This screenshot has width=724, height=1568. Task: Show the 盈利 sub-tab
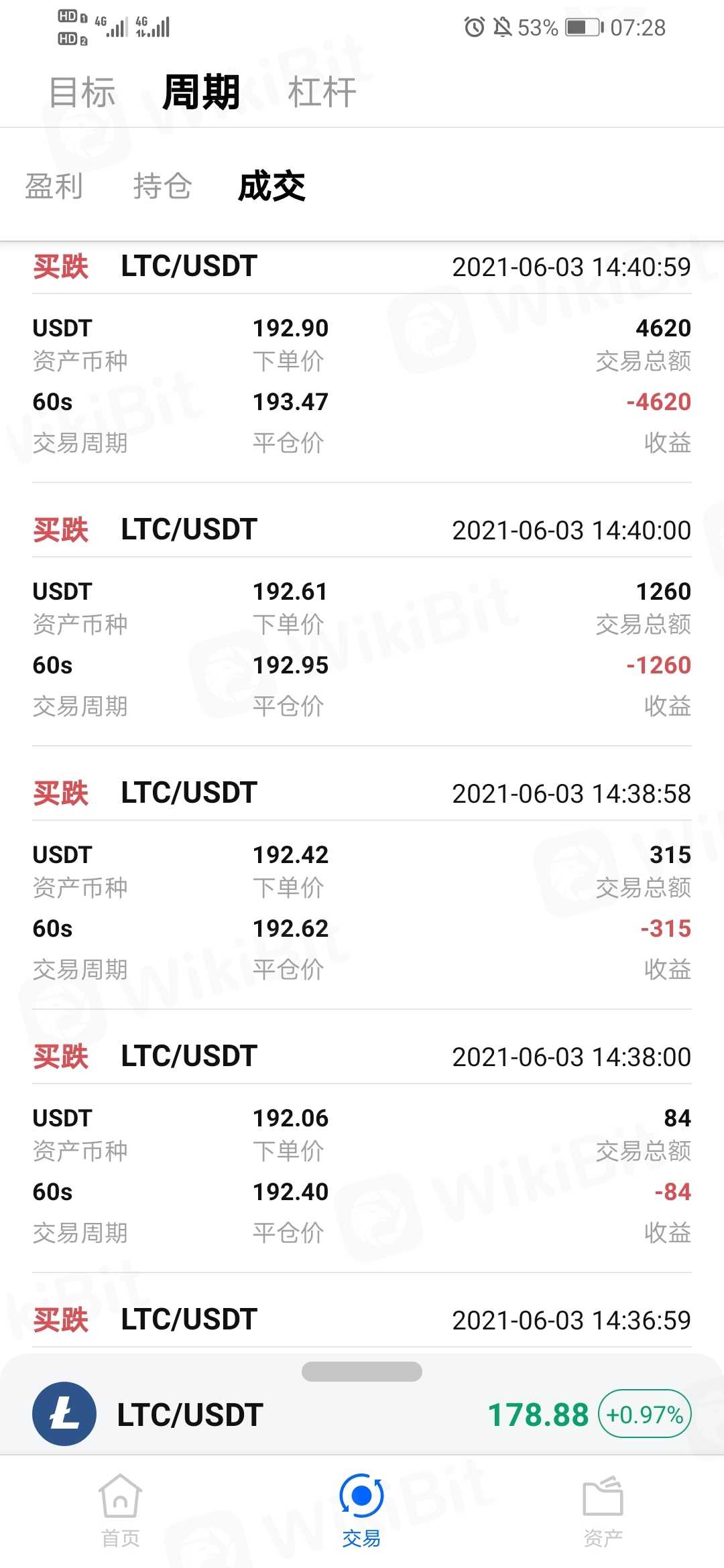[54, 186]
